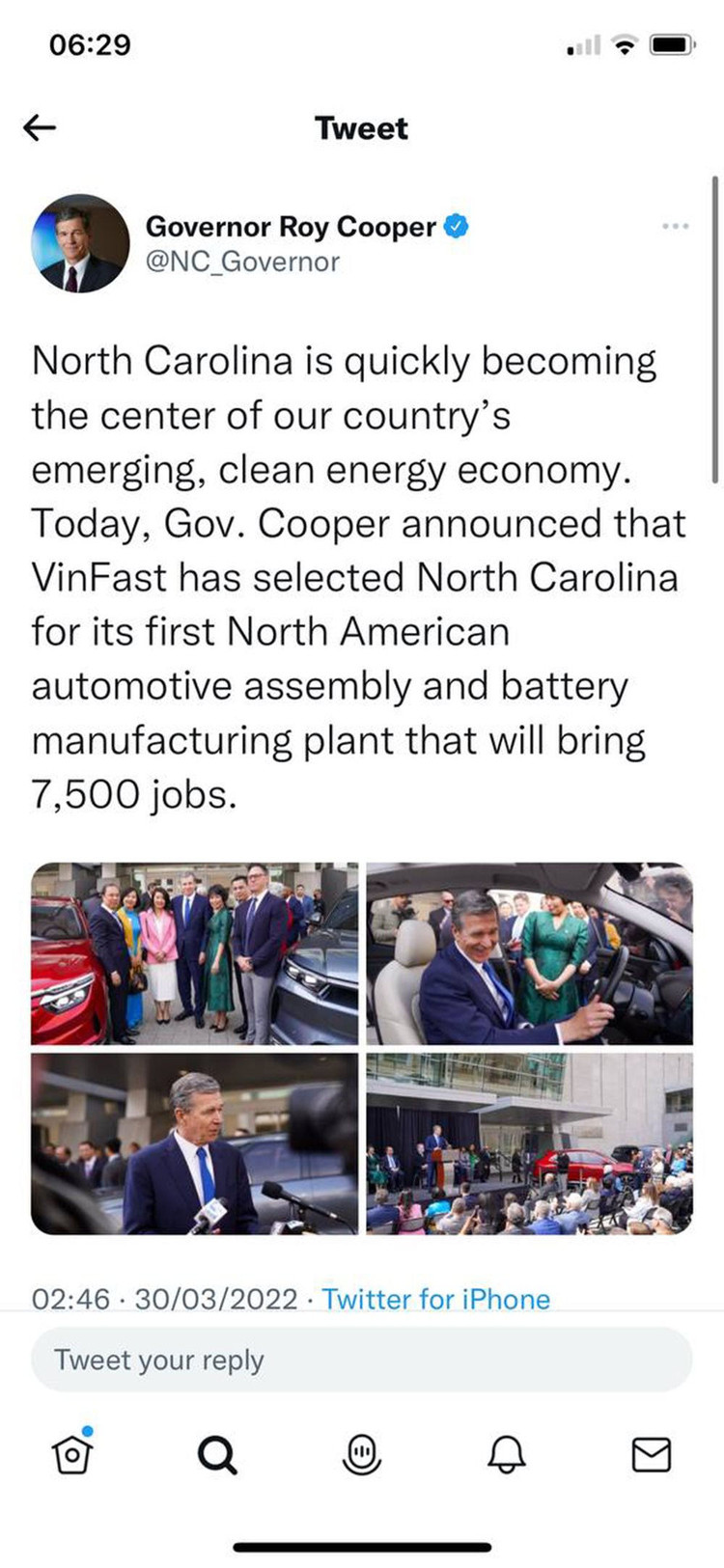This screenshot has height=1568, width=724.
Task: Open the photo of the governor driving
Action: pyautogui.click(x=529, y=953)
